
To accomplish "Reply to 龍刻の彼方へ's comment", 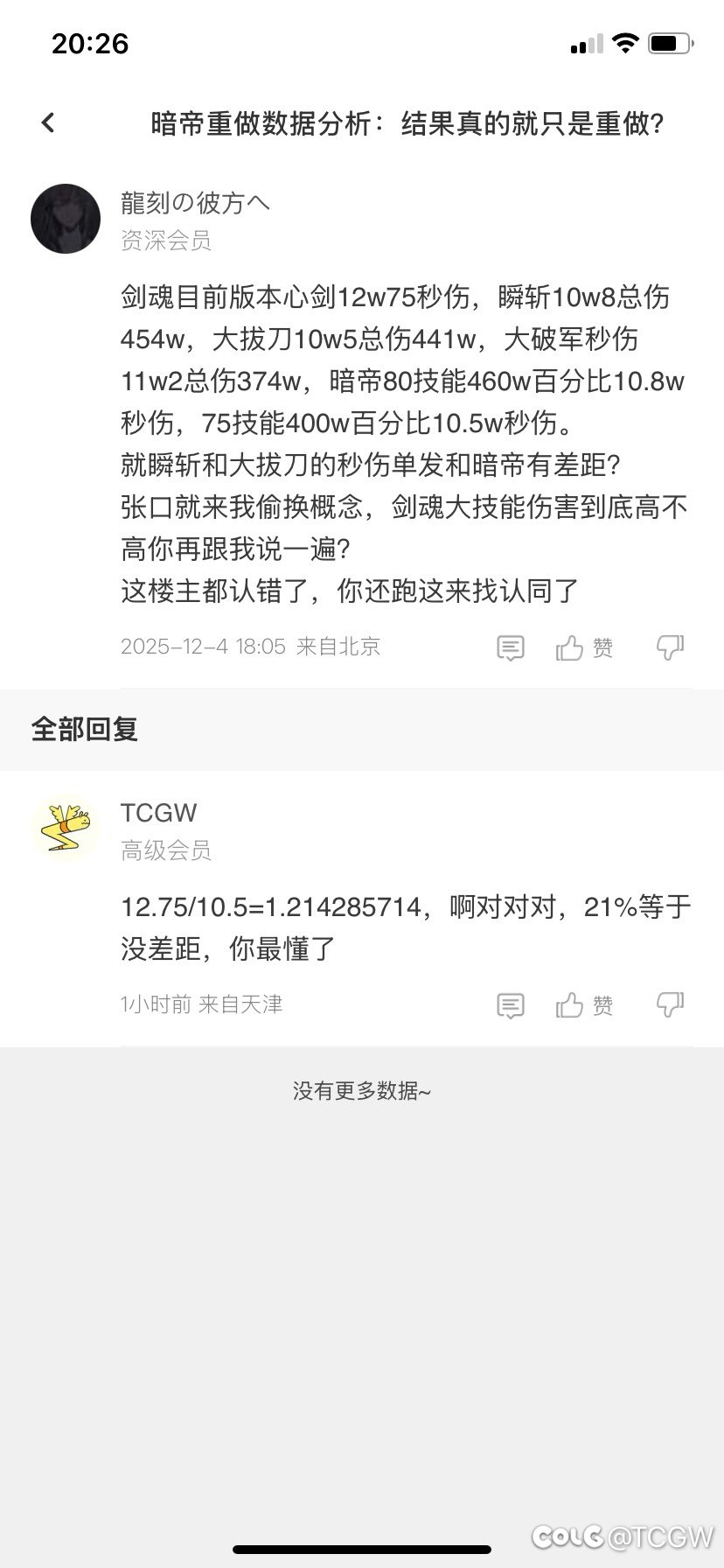I will coord(510,647).
